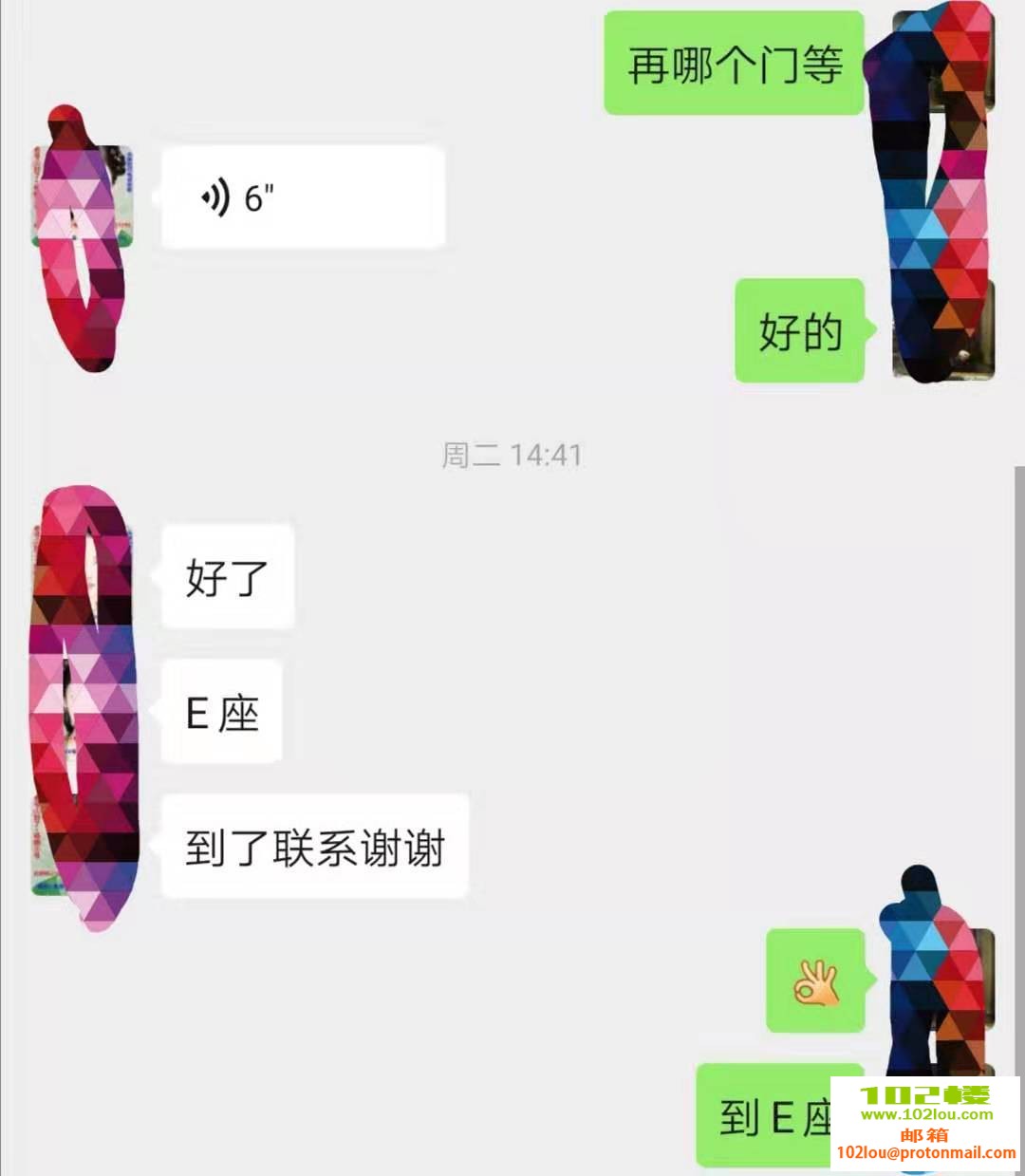Tap the 周二 14:41 timestamp
Image resolution: width=1025 pixels, height=1176 pixels.
512,454
